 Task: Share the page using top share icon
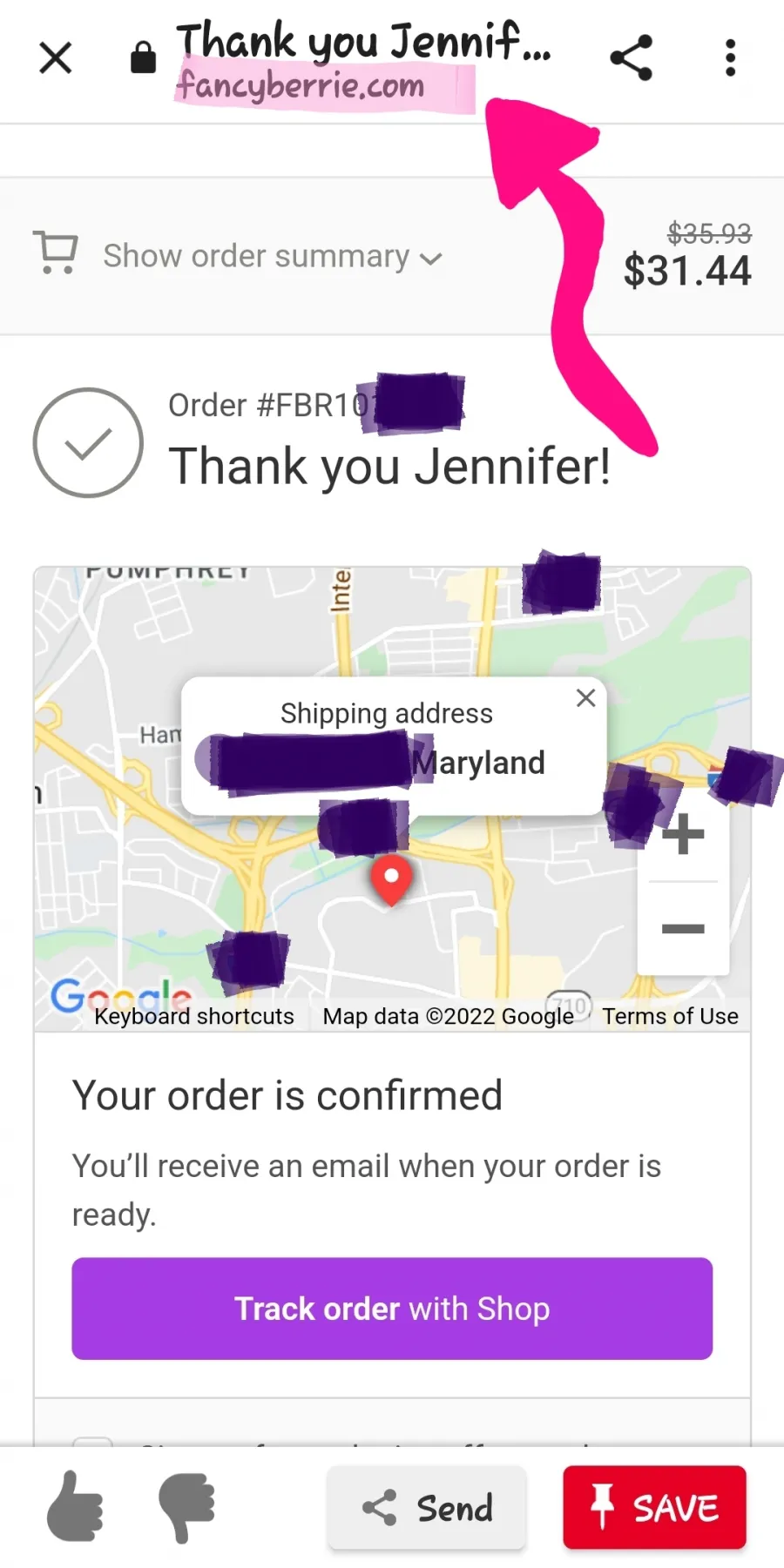pos(632,58)
